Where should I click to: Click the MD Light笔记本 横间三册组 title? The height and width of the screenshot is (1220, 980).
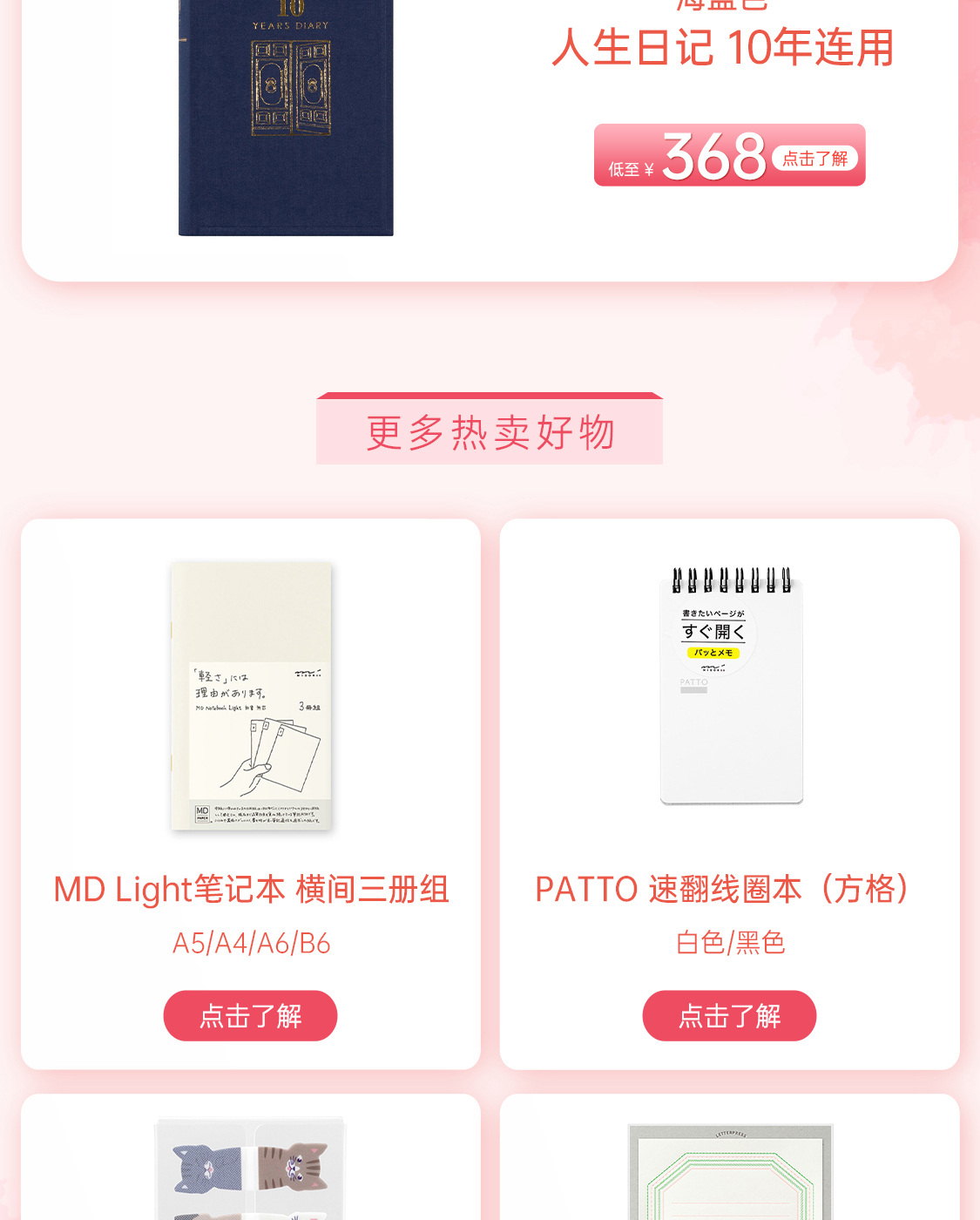251,890
